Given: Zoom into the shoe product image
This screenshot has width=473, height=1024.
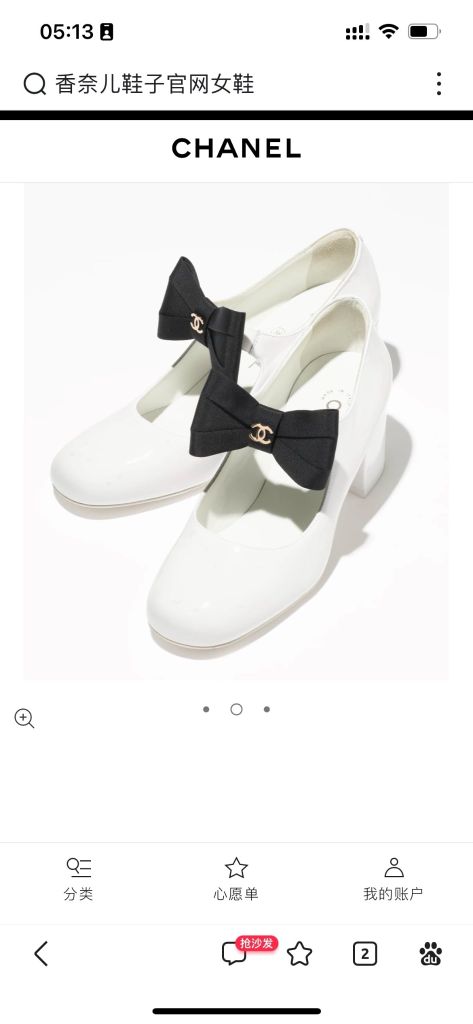Looking at the screenshot, I should tap(24, 718).
